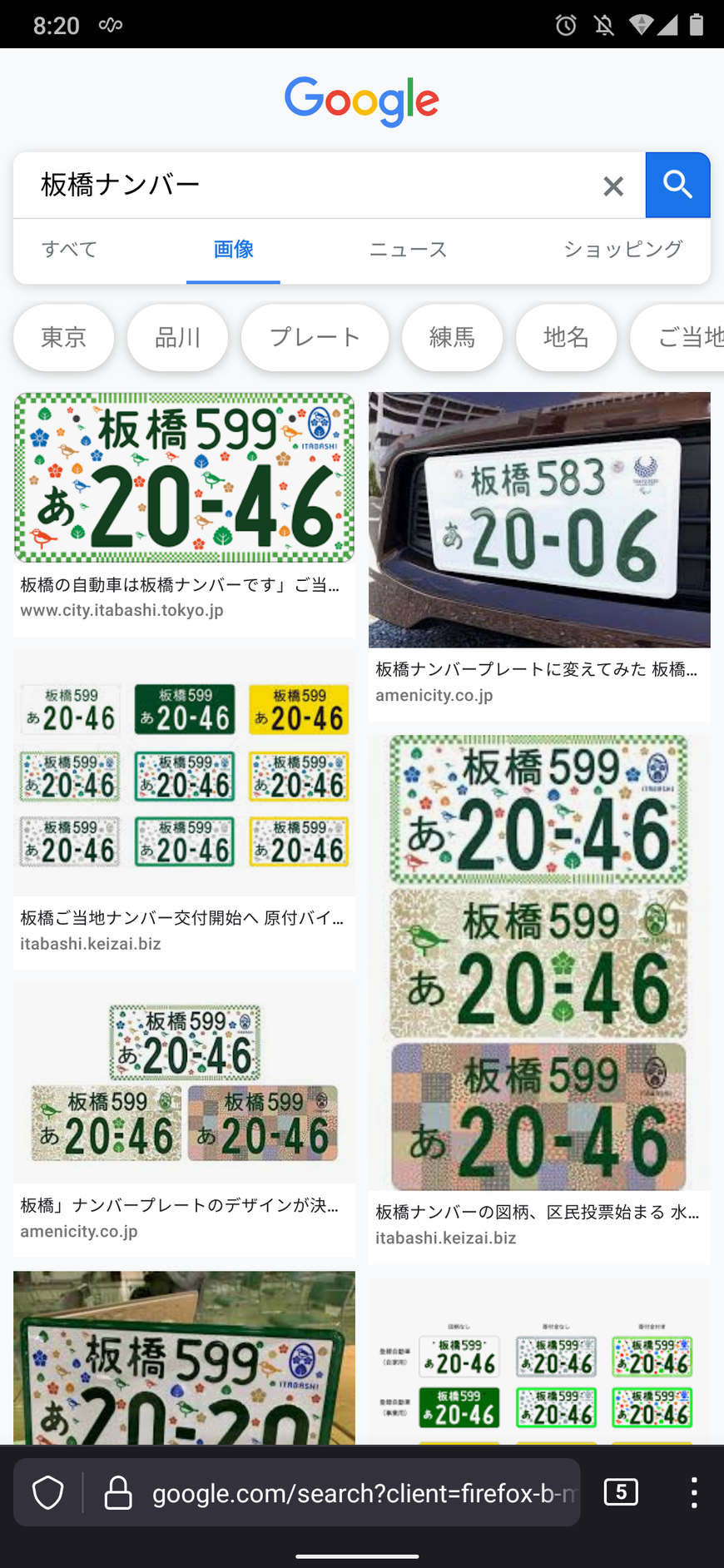Select the 東京 filter chip

point(64,337)
